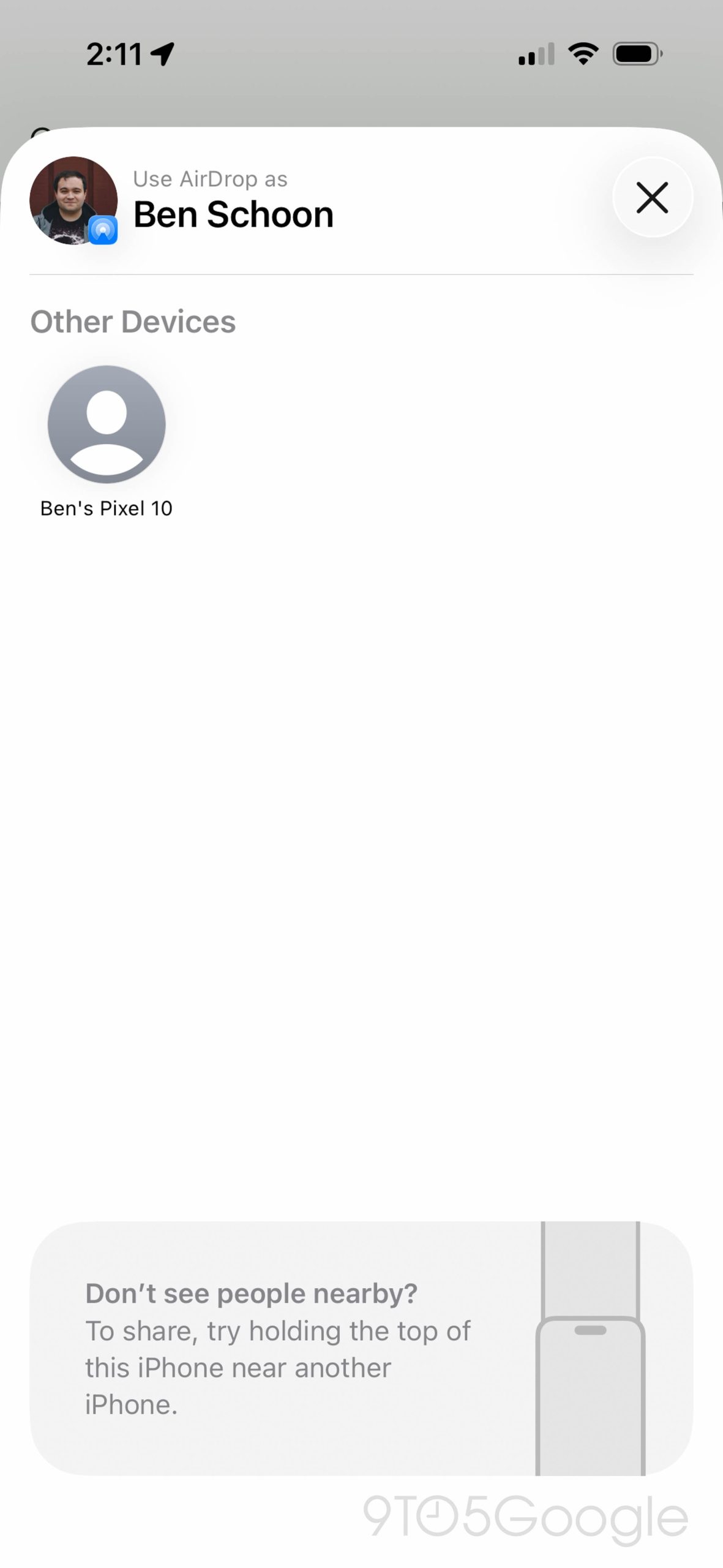
Task: Tap the Wi-Fi status icon
Action: pyautogui.click(x=583, y=54)
